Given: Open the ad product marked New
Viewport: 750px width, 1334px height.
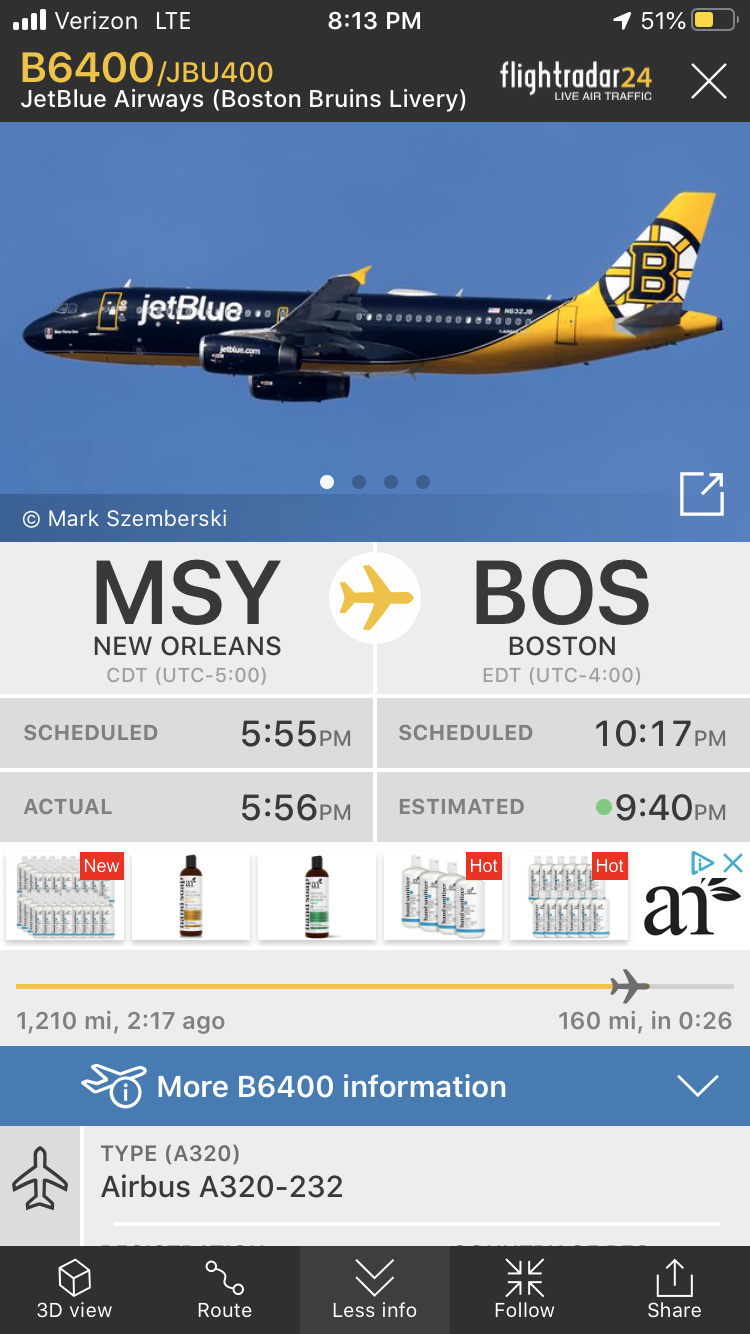Looking at the screenshot, I should [65, 896].
